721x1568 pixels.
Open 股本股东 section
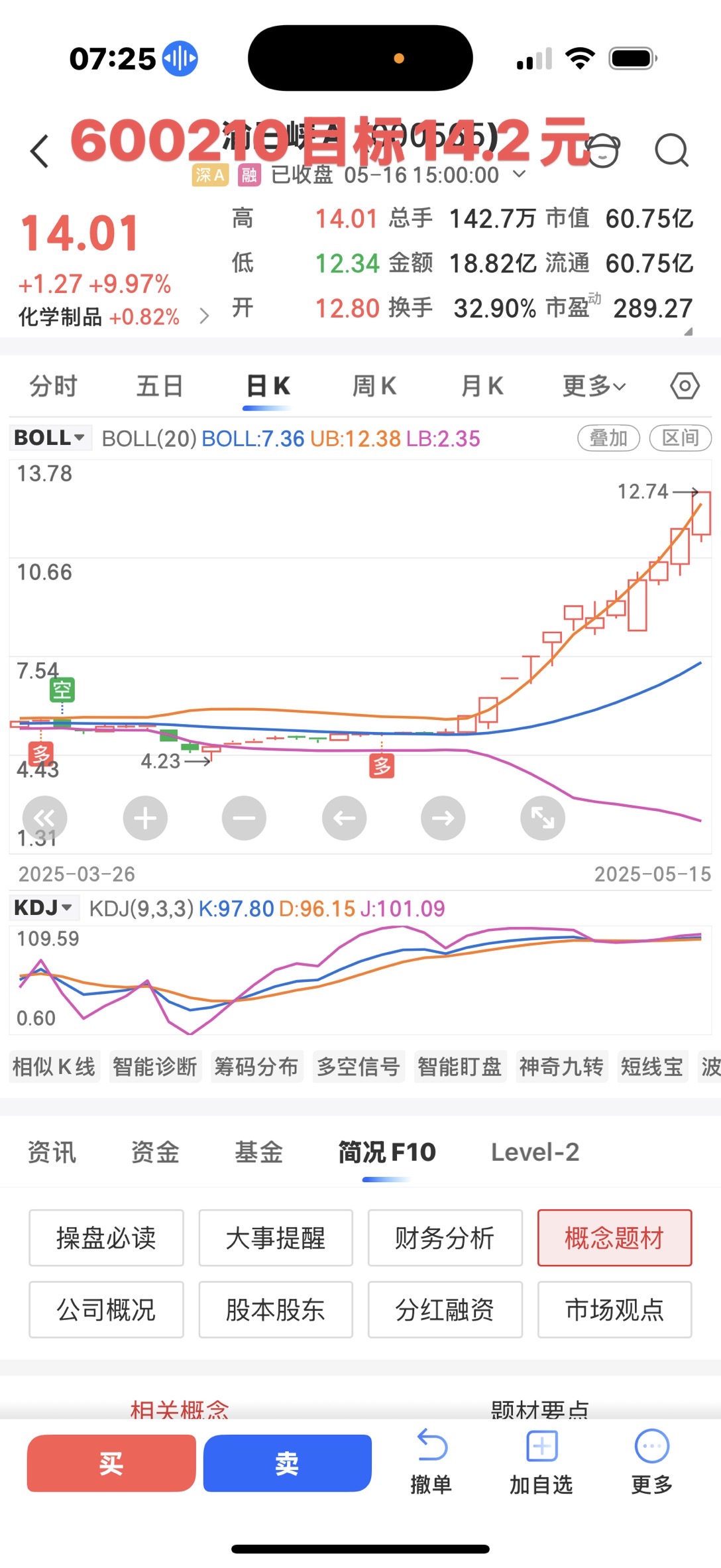click(276, 1309)
